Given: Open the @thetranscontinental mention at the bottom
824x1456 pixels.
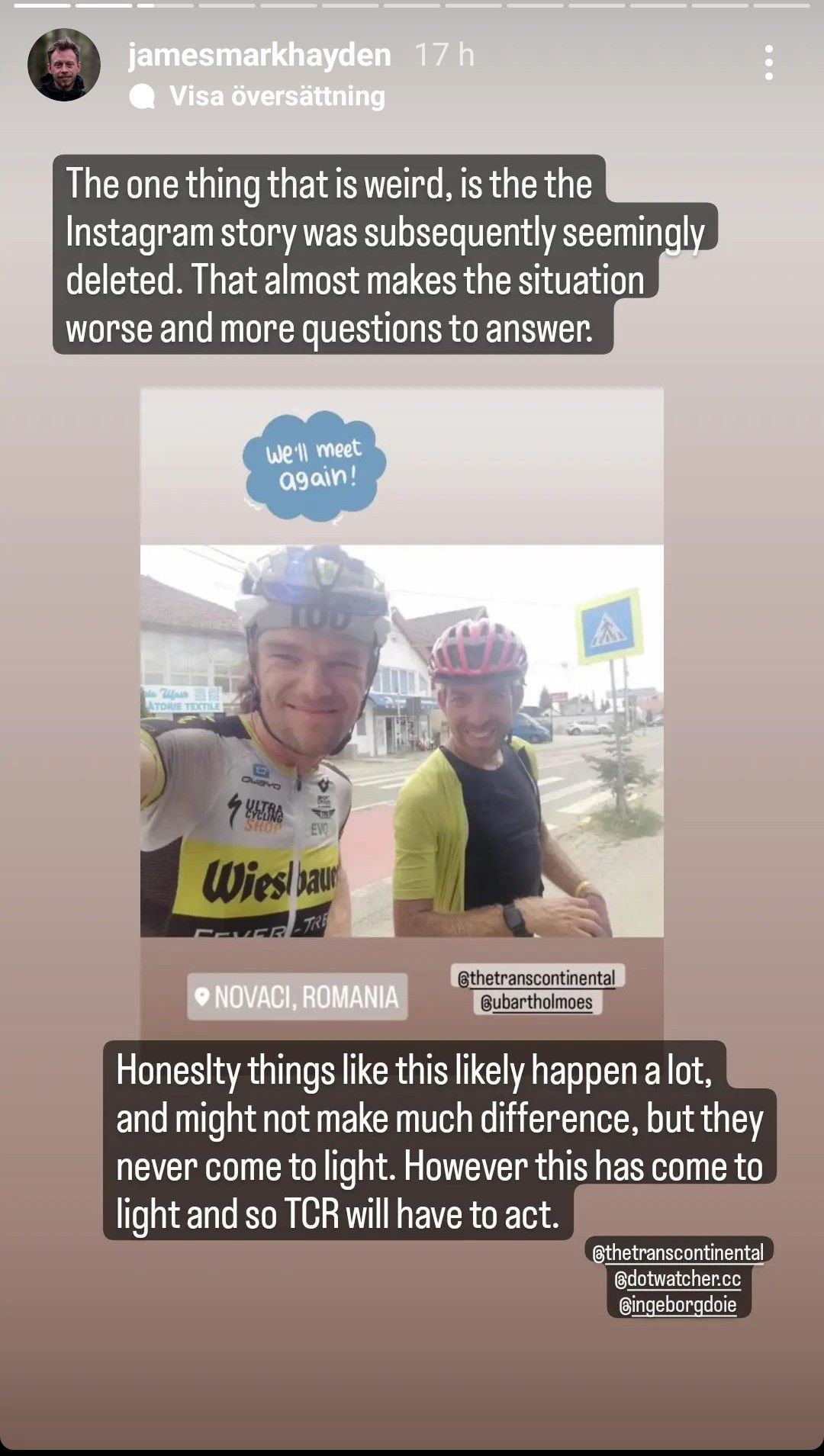Looking at the screenshot, I should pyautogui.click(x=678, y=1252).
